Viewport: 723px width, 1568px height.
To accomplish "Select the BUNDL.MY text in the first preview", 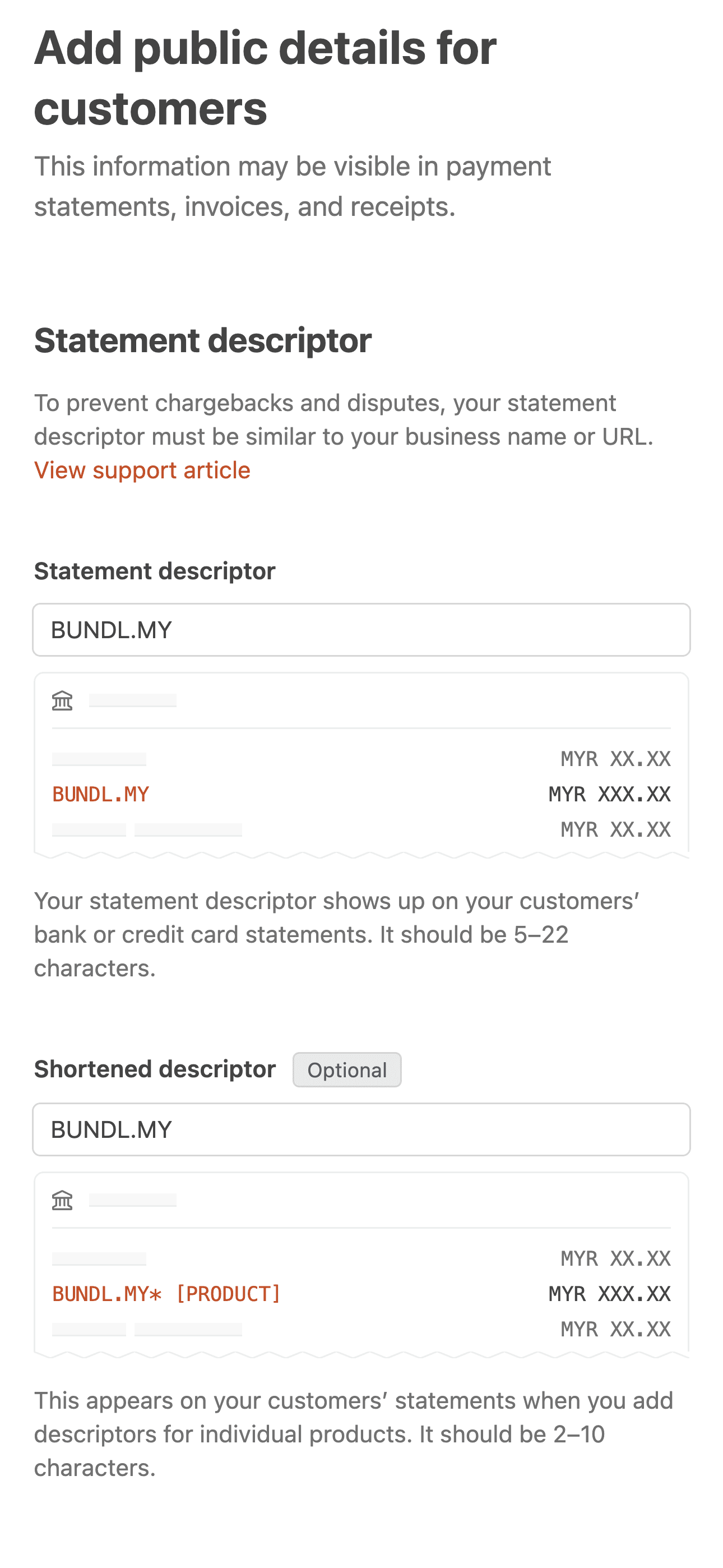I will pyautogui.click(x=99, y=794).
